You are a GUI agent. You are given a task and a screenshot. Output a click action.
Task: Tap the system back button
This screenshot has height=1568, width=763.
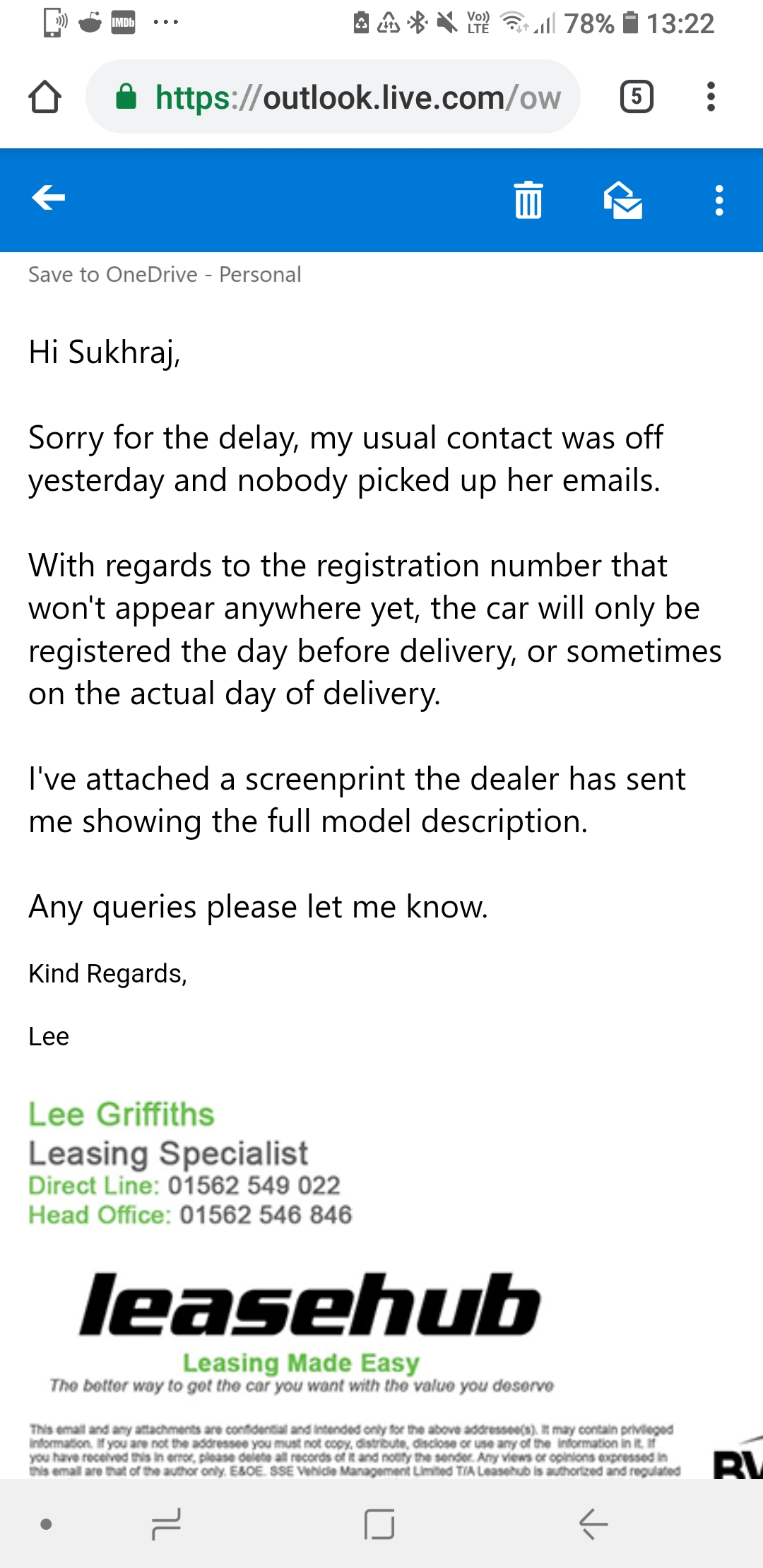pyautogui.click(x=593, y=1524)
